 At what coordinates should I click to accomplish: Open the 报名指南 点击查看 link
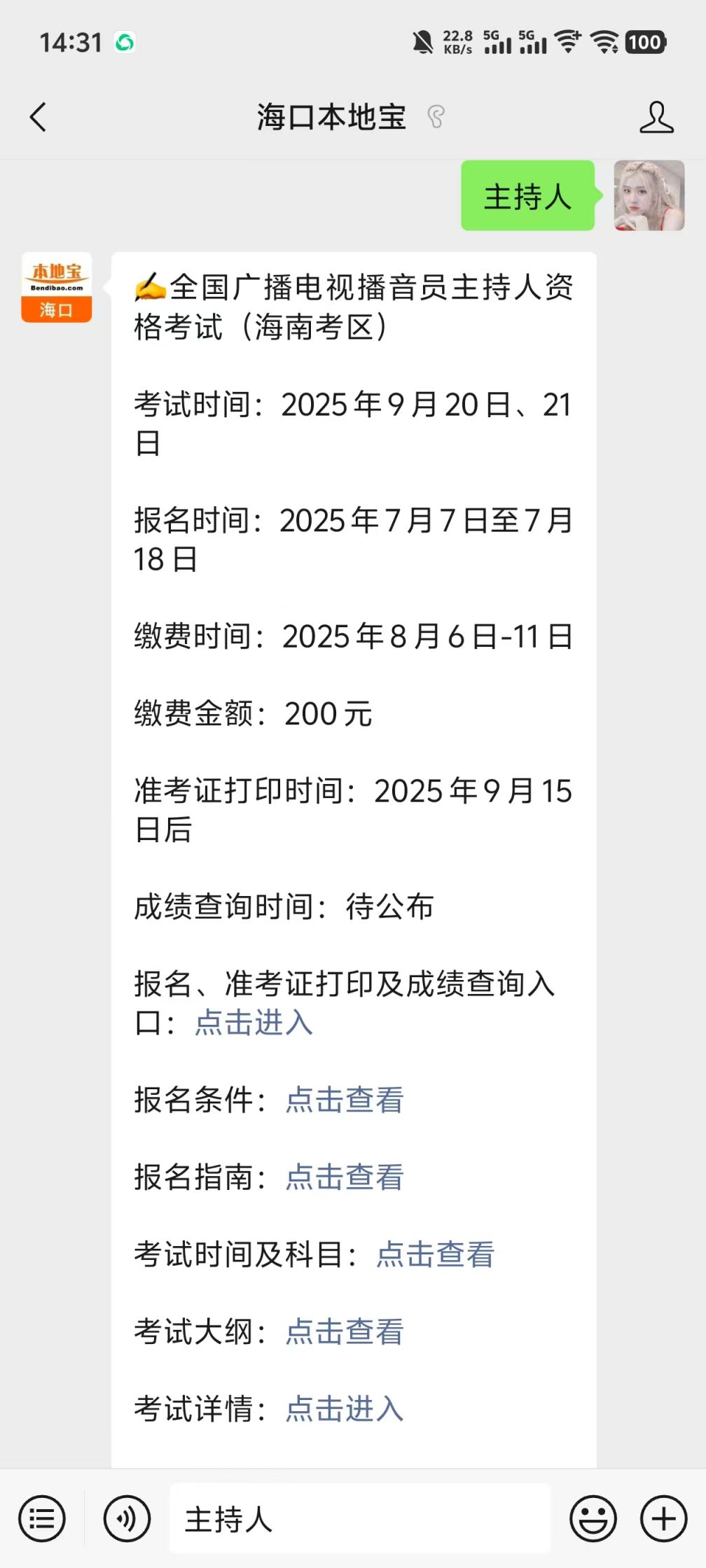click(x=345, y=1177)
